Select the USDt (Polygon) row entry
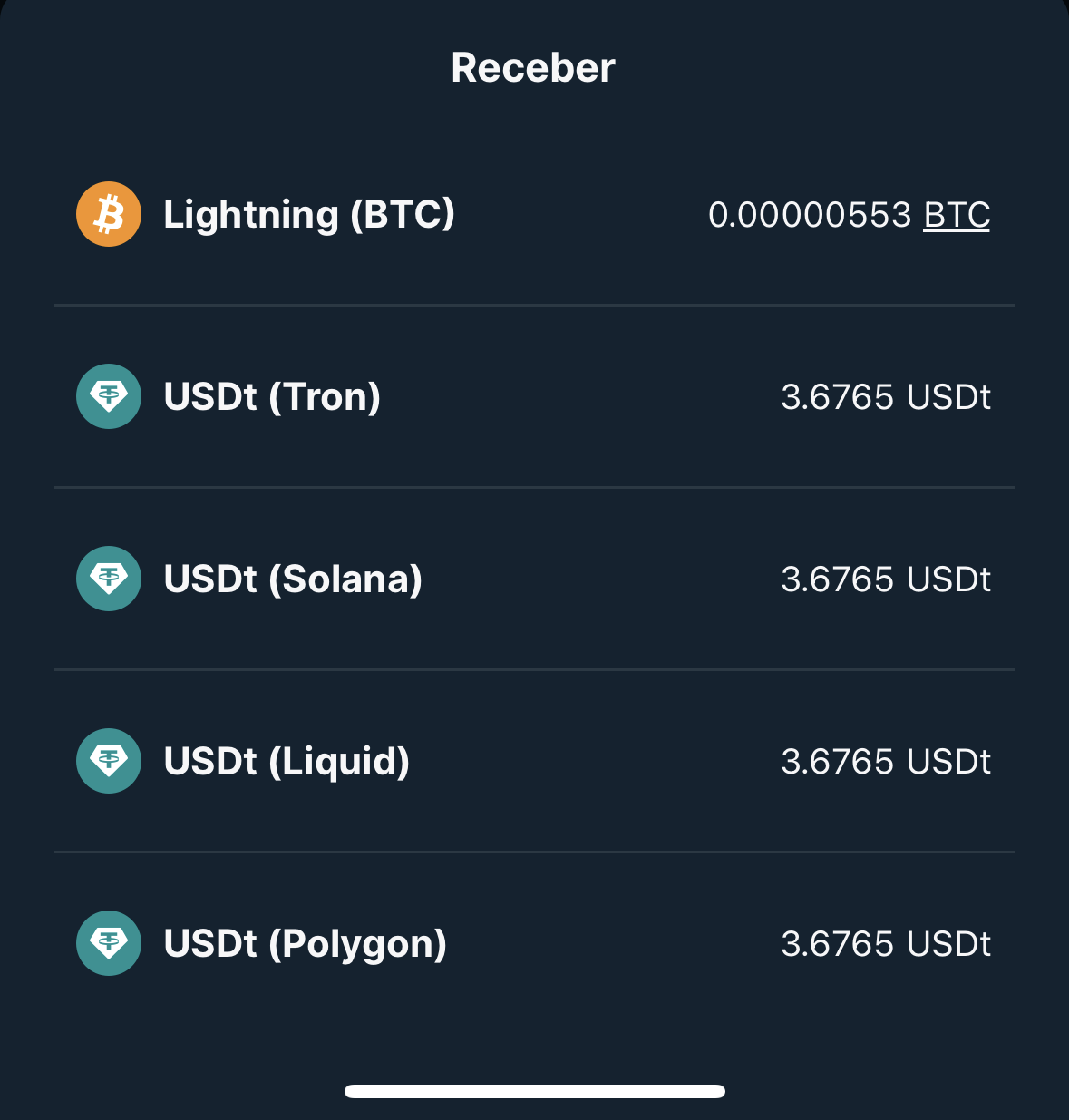Screen dimensions: 1069x1120 click(x=534, y=943)
